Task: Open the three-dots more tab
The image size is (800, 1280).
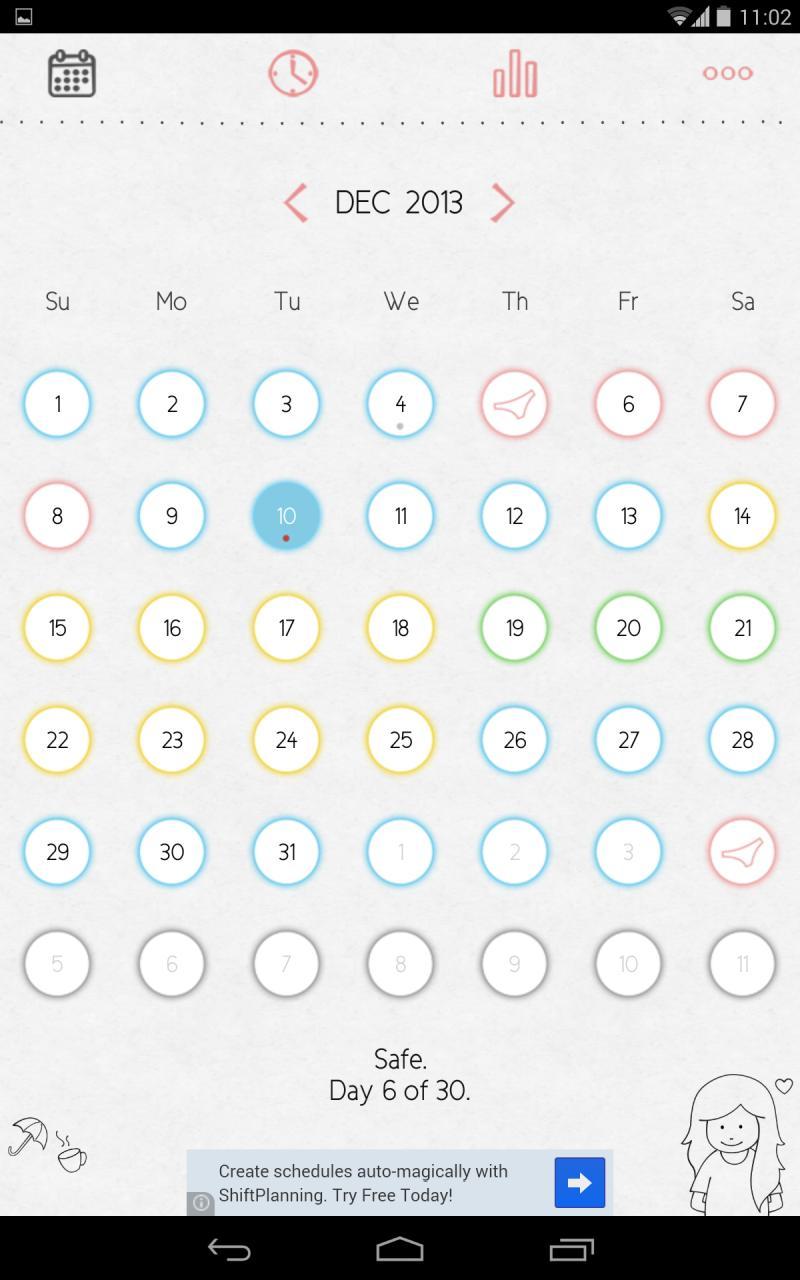Action: (x=727, y=73)
